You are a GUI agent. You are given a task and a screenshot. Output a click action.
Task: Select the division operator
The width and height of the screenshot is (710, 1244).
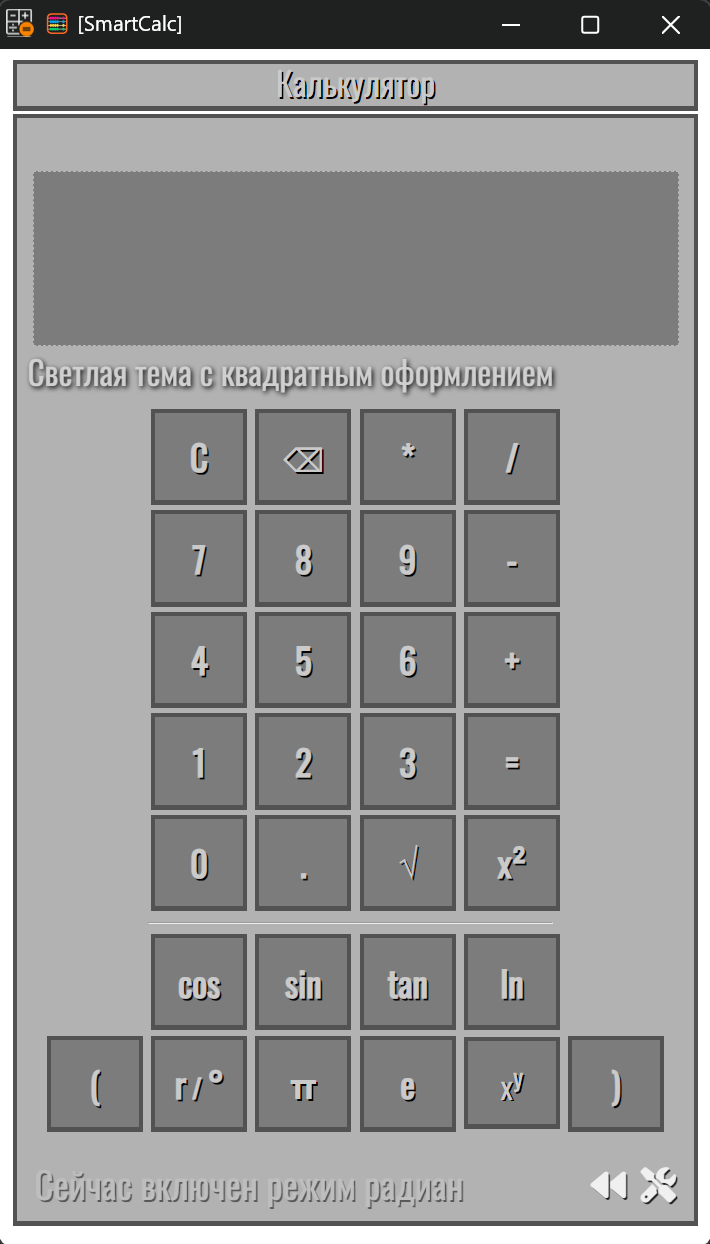click(x=512, y=457)
